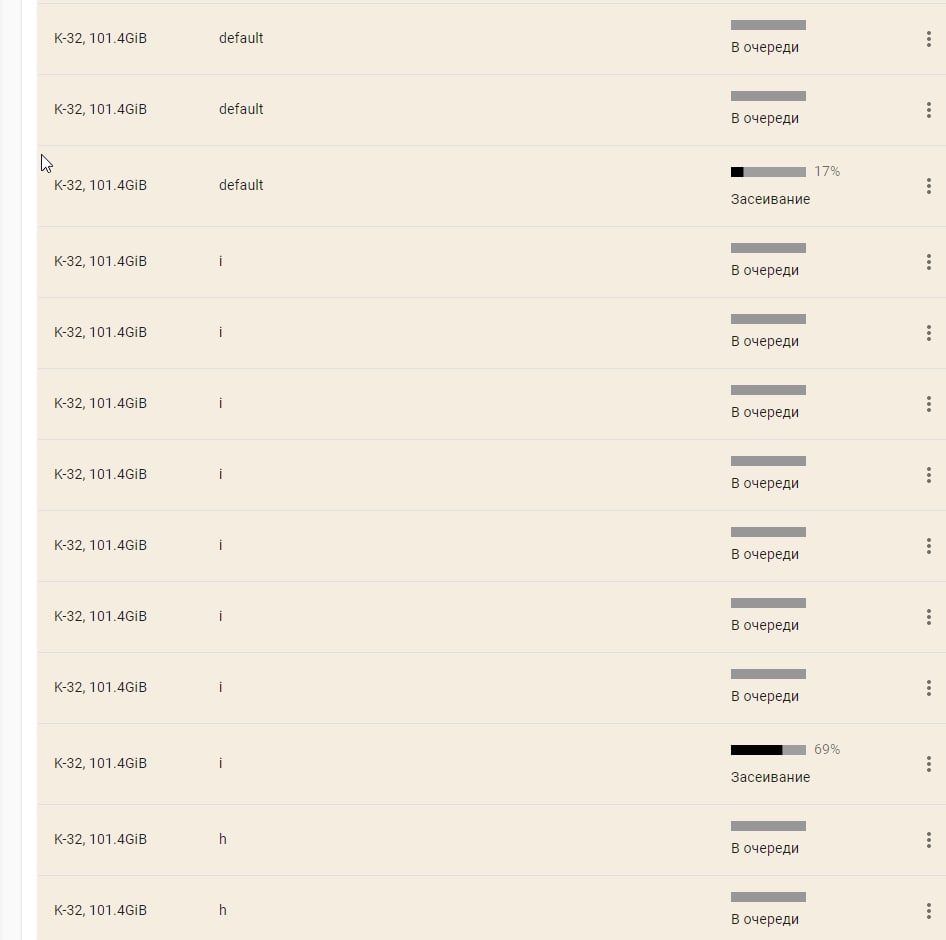
Task: Open the options menu for the 69% seeding plot
Action: pos(928,764)
